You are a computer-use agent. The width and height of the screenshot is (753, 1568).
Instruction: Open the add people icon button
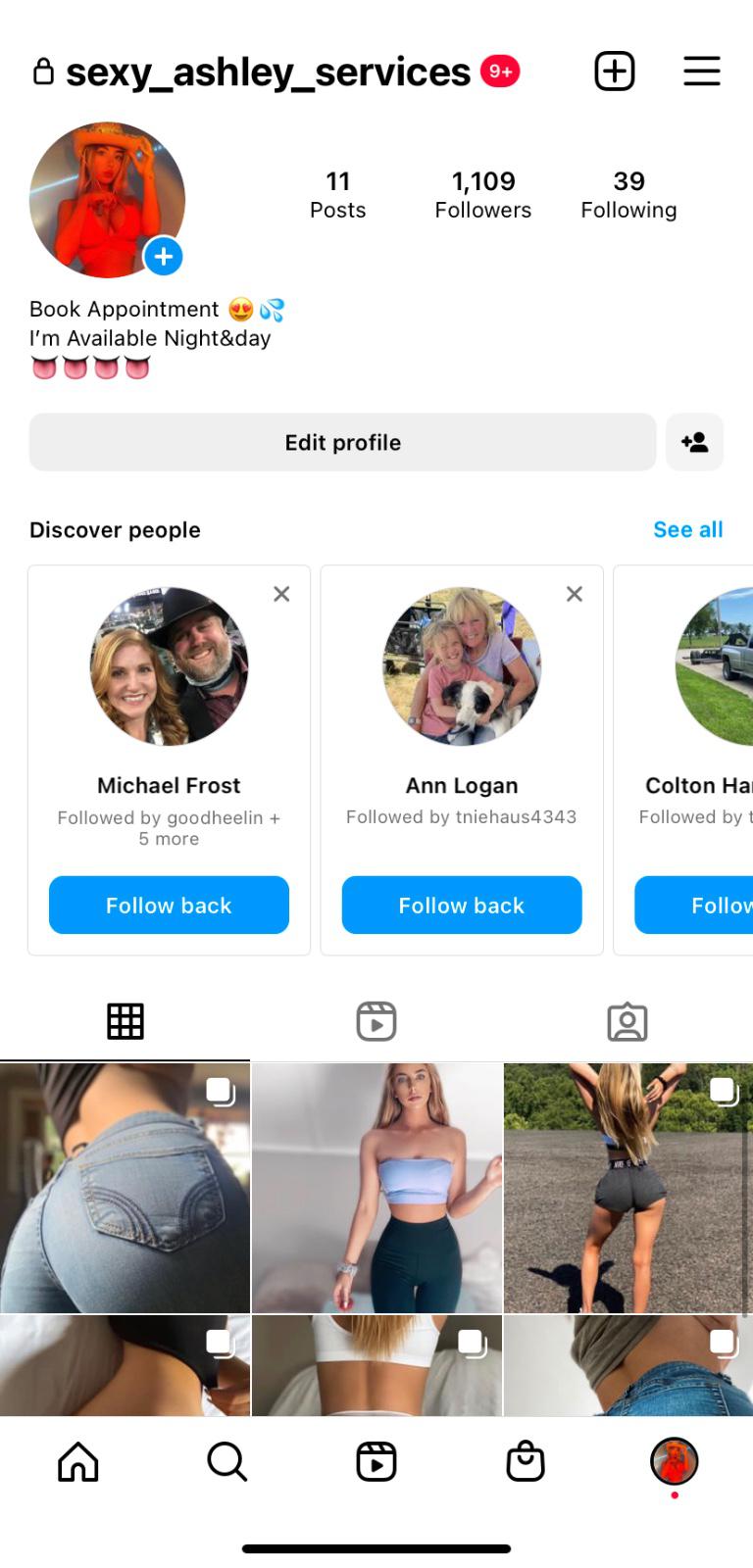(x=694, y=442)
